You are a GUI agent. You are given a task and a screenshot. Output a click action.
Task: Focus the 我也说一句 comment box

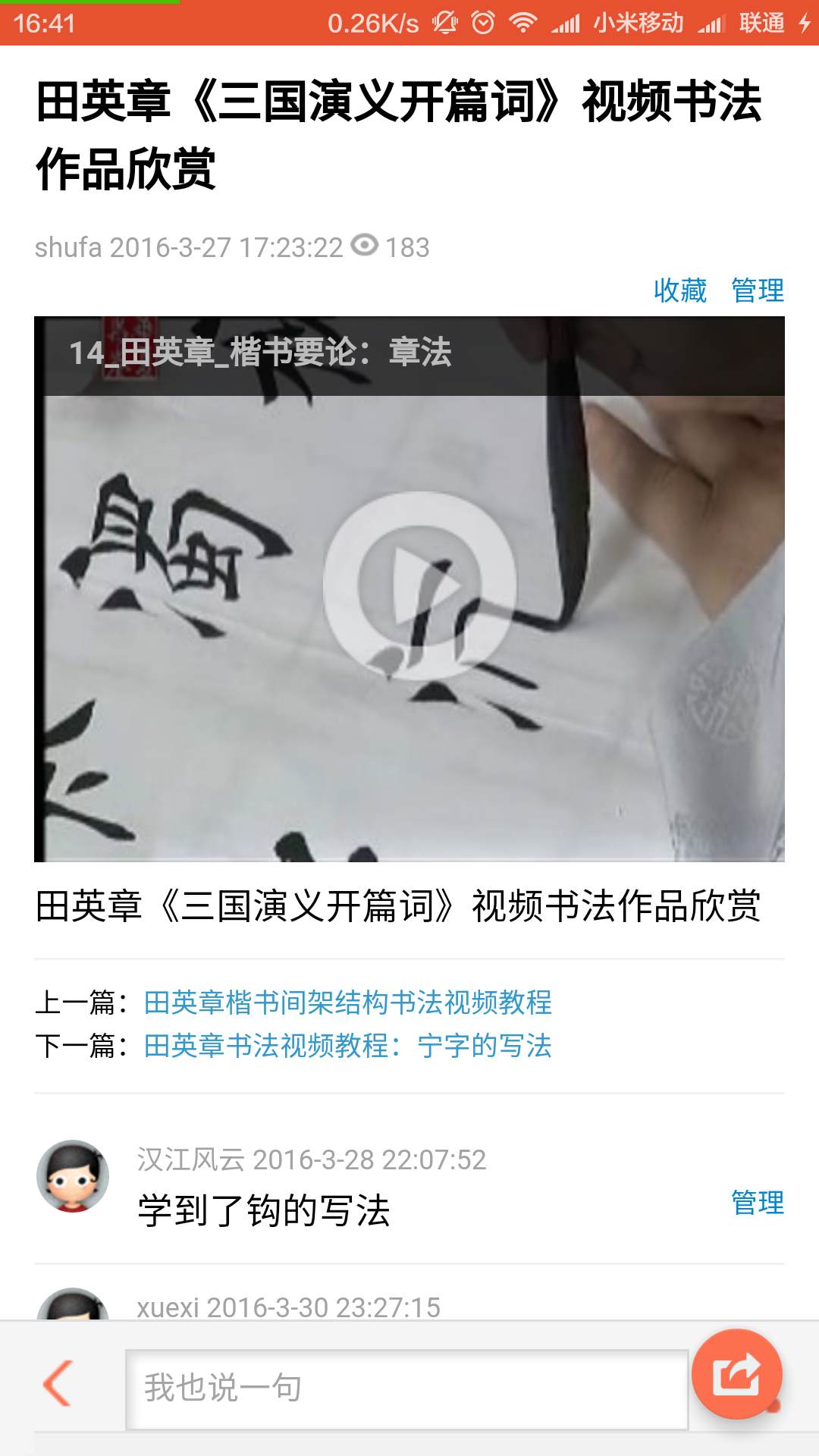(406, 1389)
